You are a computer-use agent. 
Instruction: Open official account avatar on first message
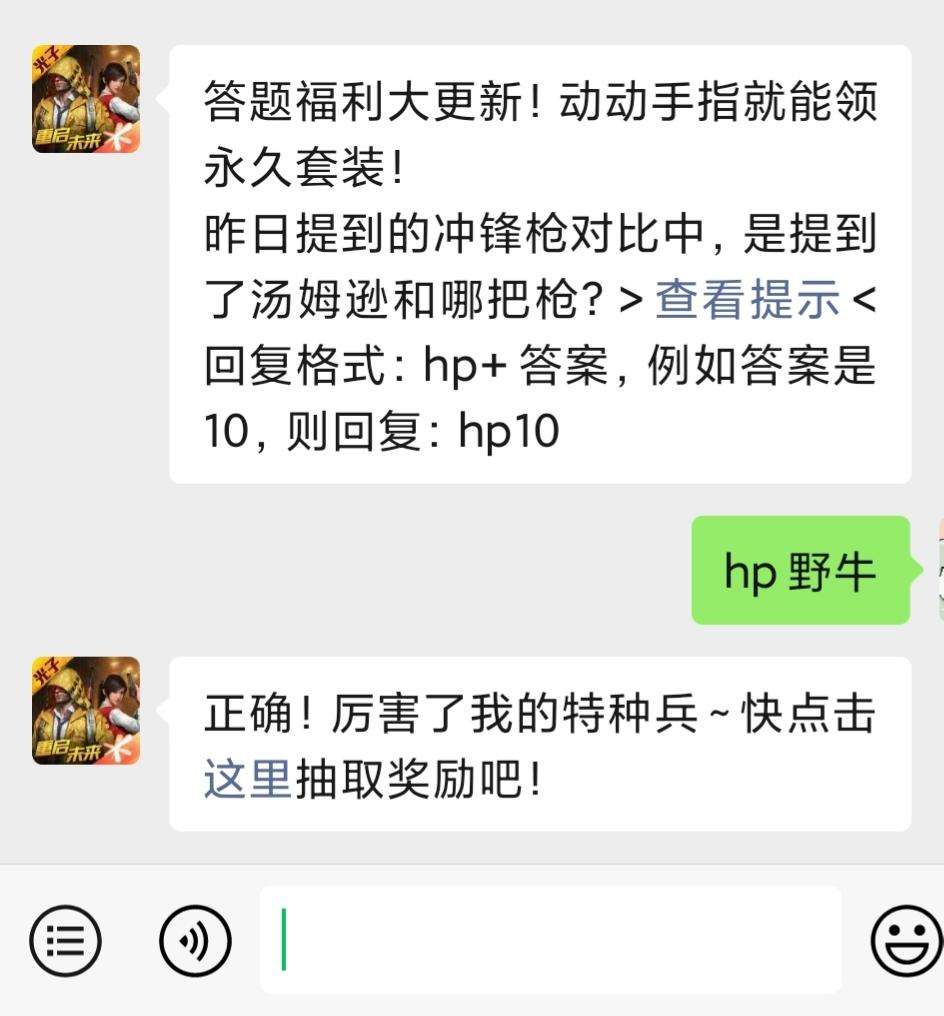click(x=86, y=99)
